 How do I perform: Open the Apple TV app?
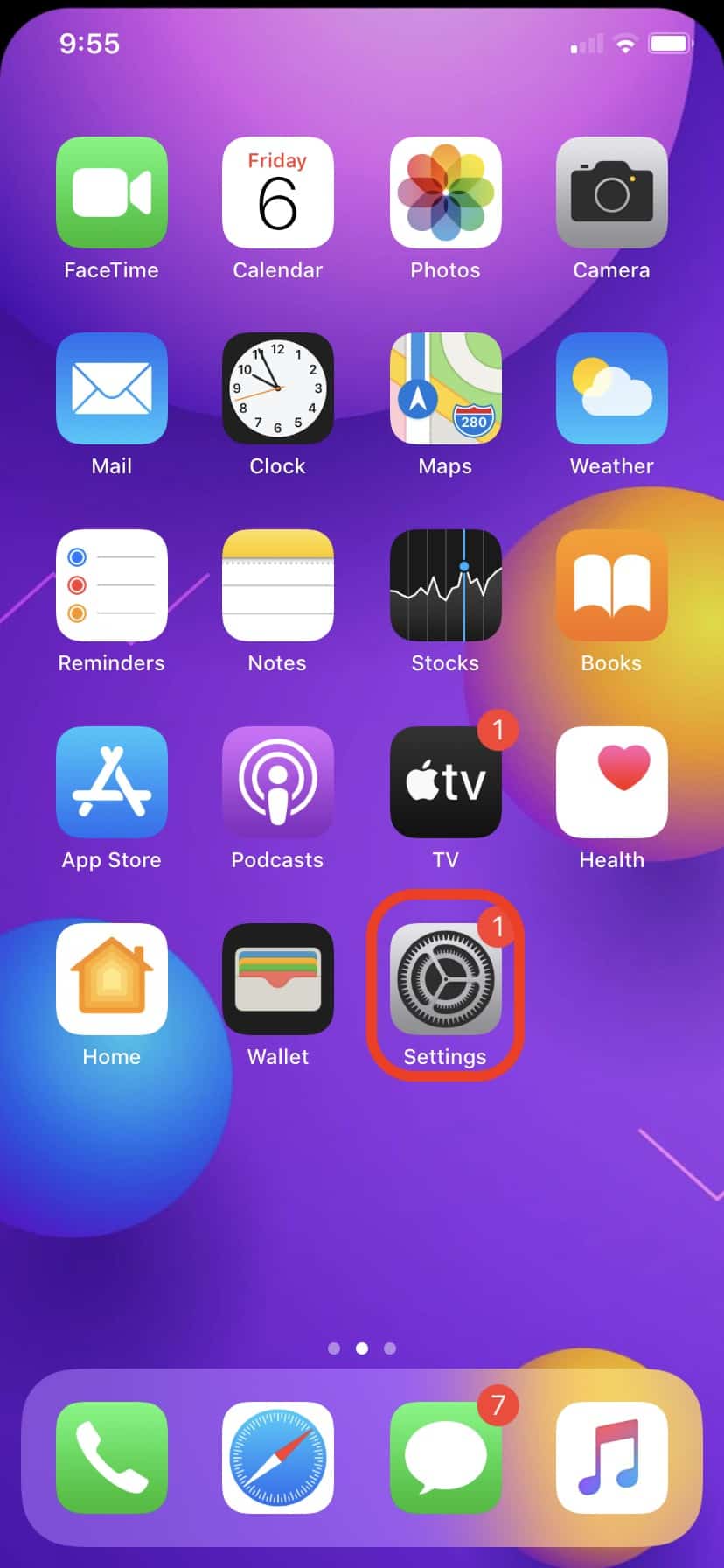pos(445,782)
